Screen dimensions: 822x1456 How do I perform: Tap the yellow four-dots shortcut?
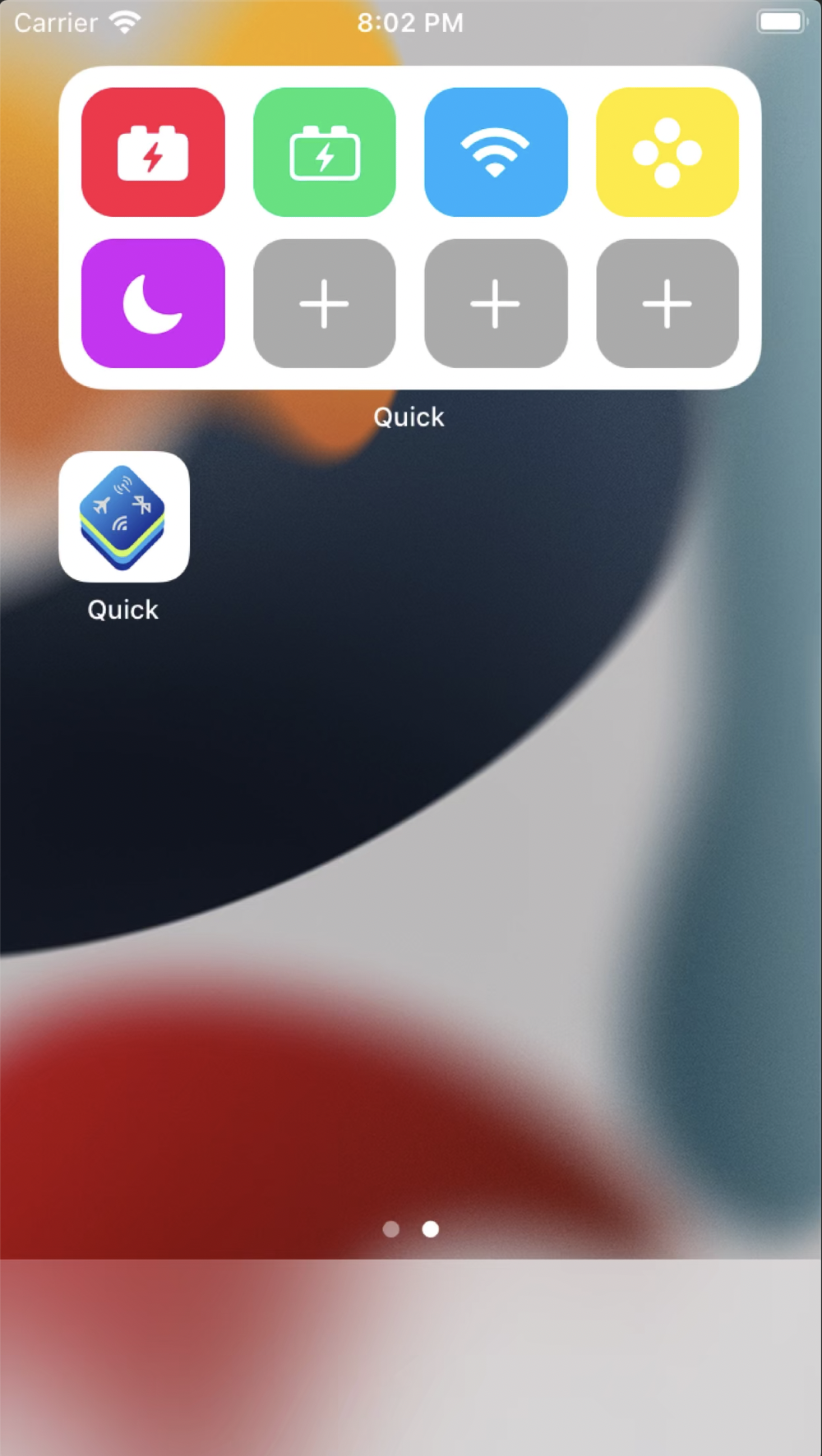(x=667, y=152)
